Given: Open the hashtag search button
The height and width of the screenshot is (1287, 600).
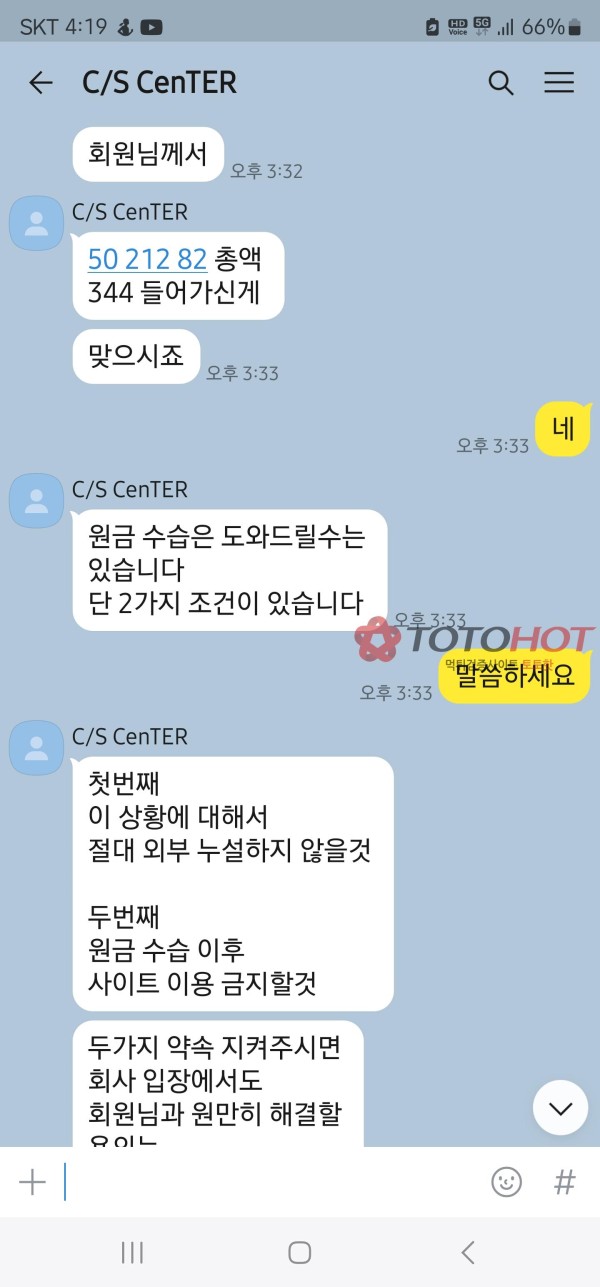Looking at the screenshot, I should click(565, 1182).
